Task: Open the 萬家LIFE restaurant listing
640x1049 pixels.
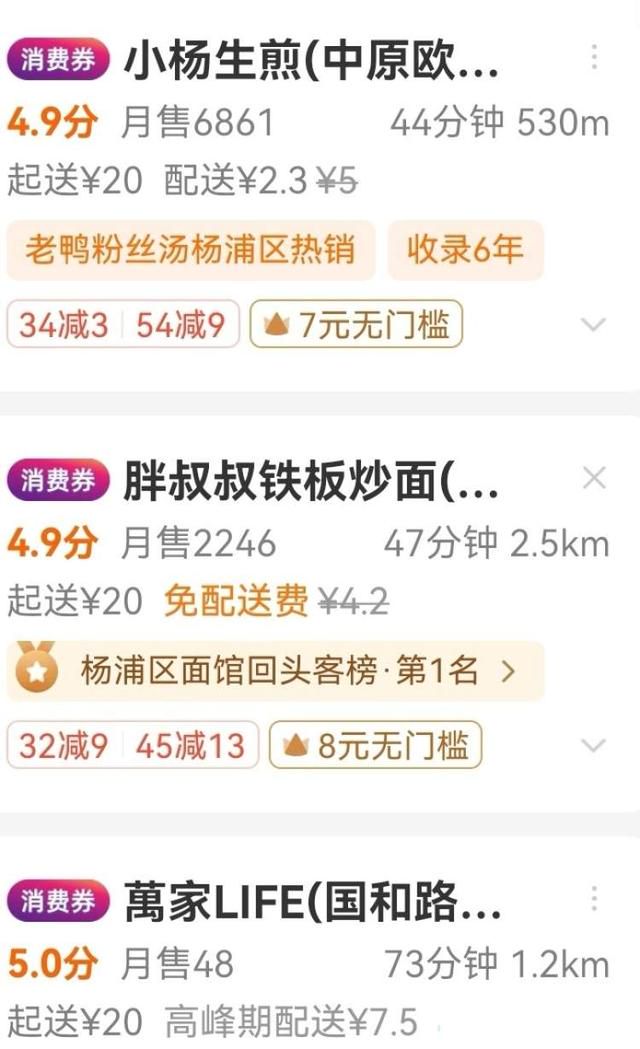Action: point(313,905)
